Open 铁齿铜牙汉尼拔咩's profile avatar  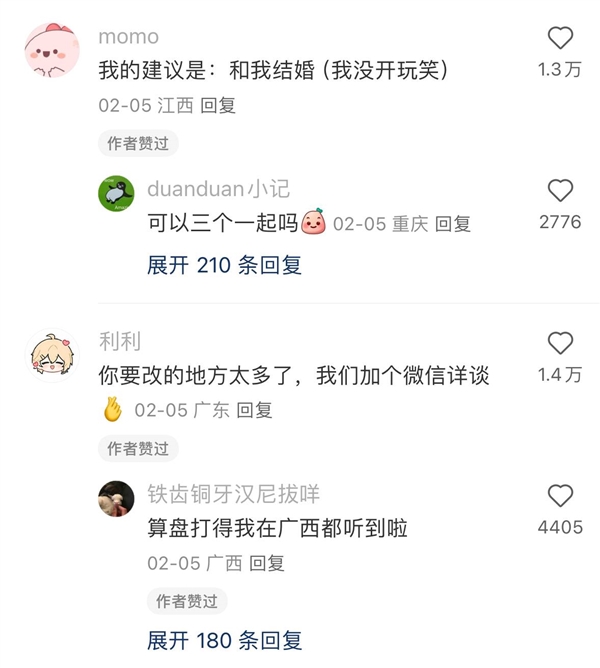(x=116, y=497)
